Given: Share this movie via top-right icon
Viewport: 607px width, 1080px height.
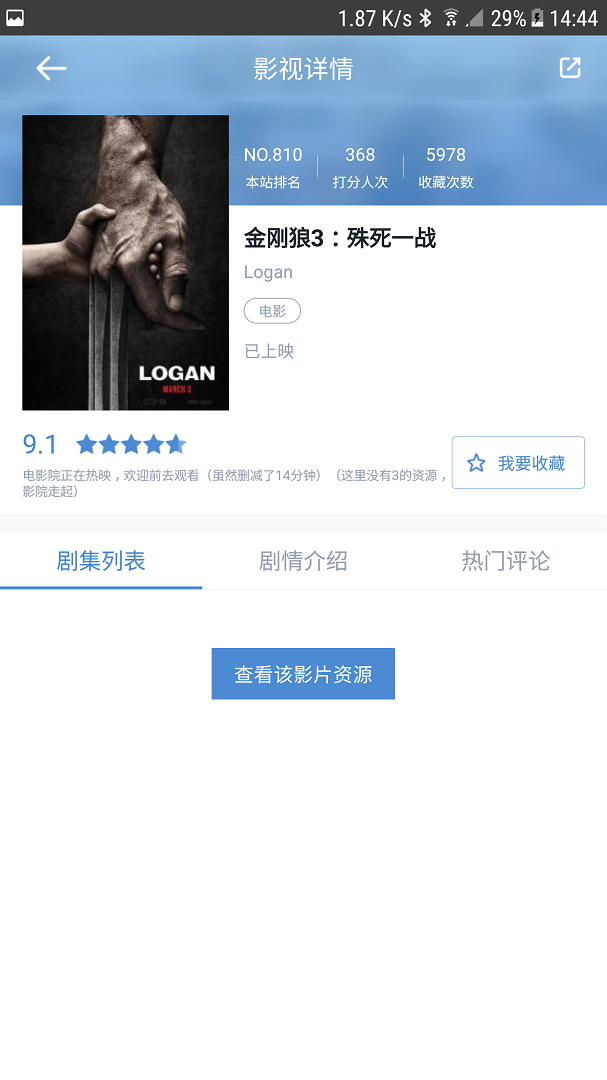Looking at the screenshot, I should [569, 68].
